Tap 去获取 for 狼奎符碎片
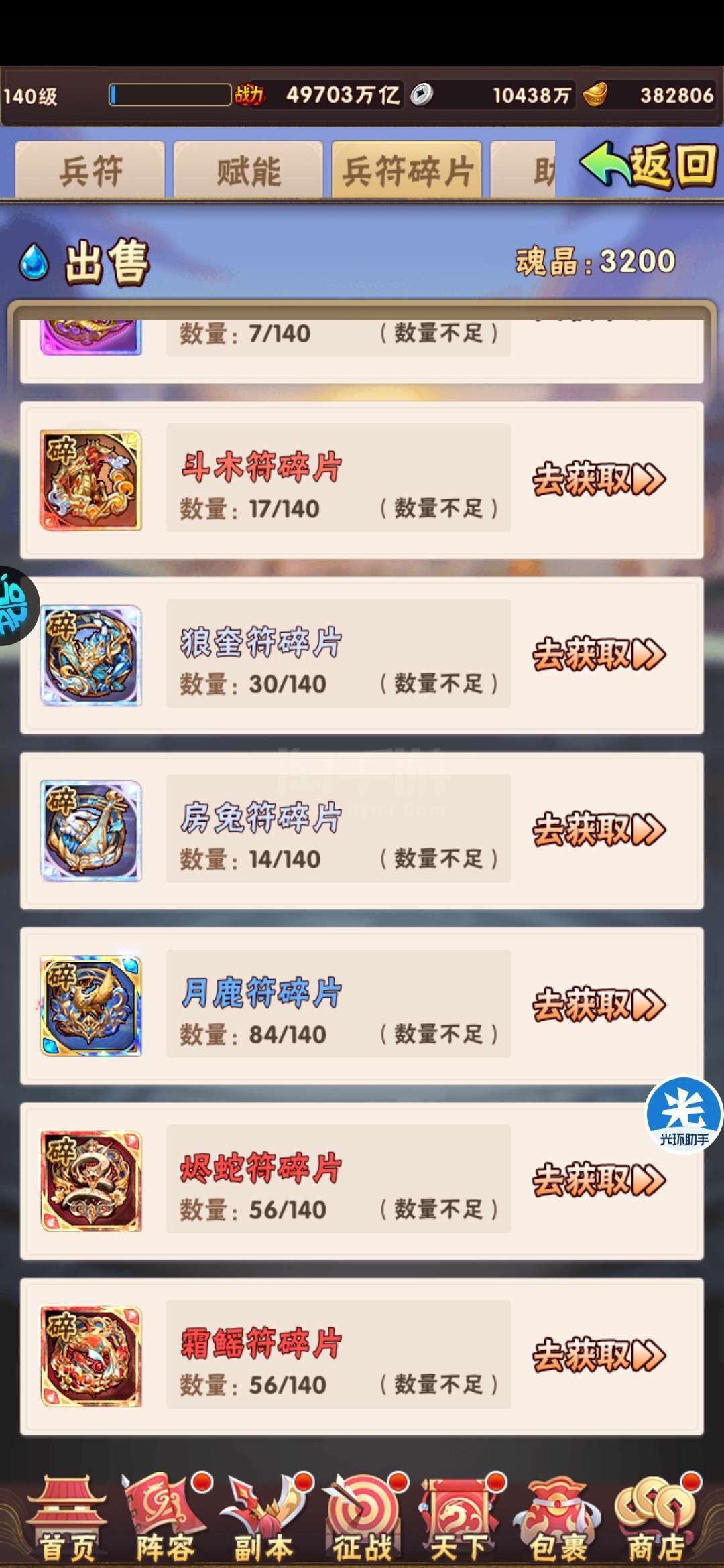 point(599,655)
